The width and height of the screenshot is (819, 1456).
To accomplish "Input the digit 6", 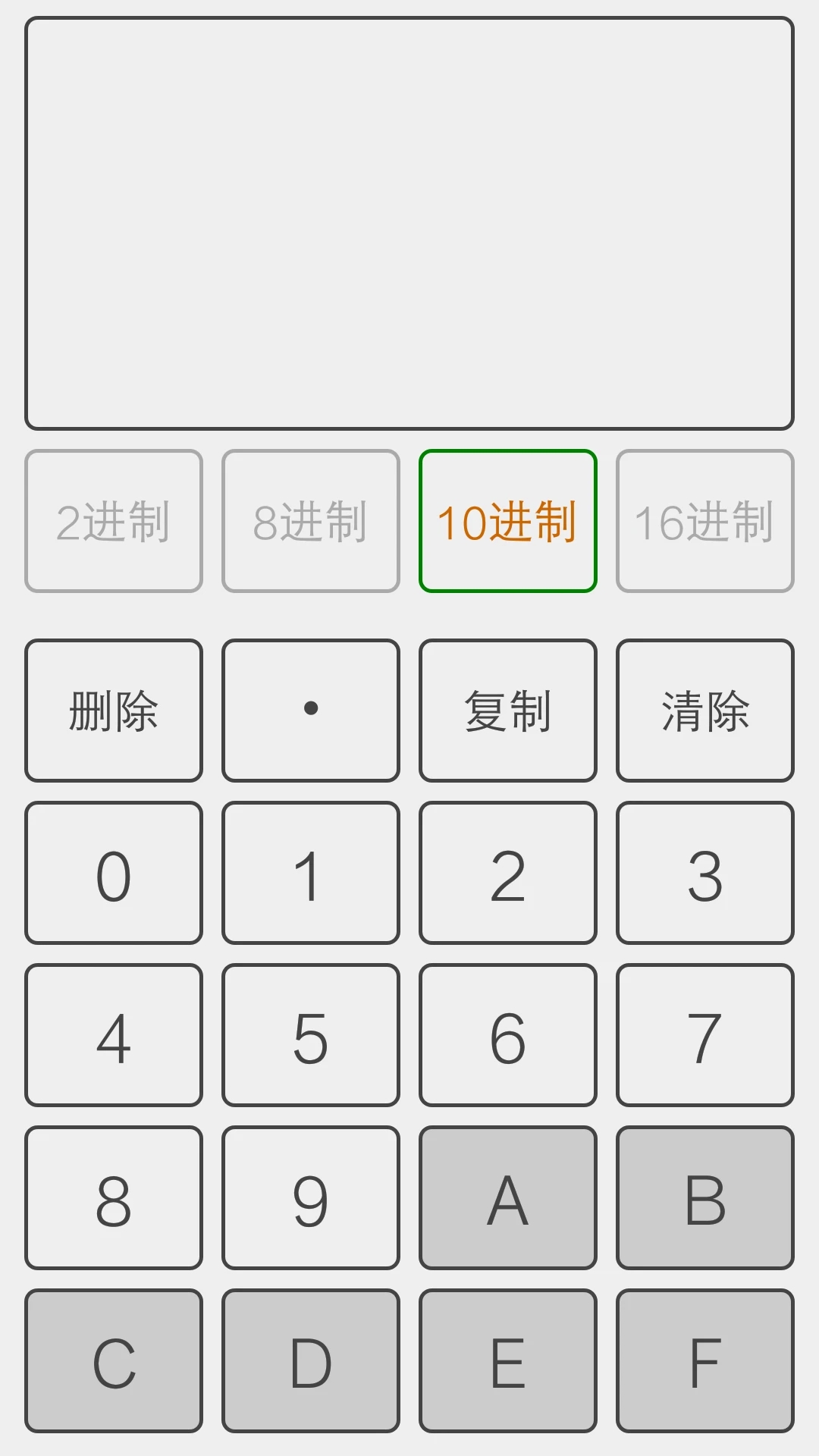I will pos(508,1035).
